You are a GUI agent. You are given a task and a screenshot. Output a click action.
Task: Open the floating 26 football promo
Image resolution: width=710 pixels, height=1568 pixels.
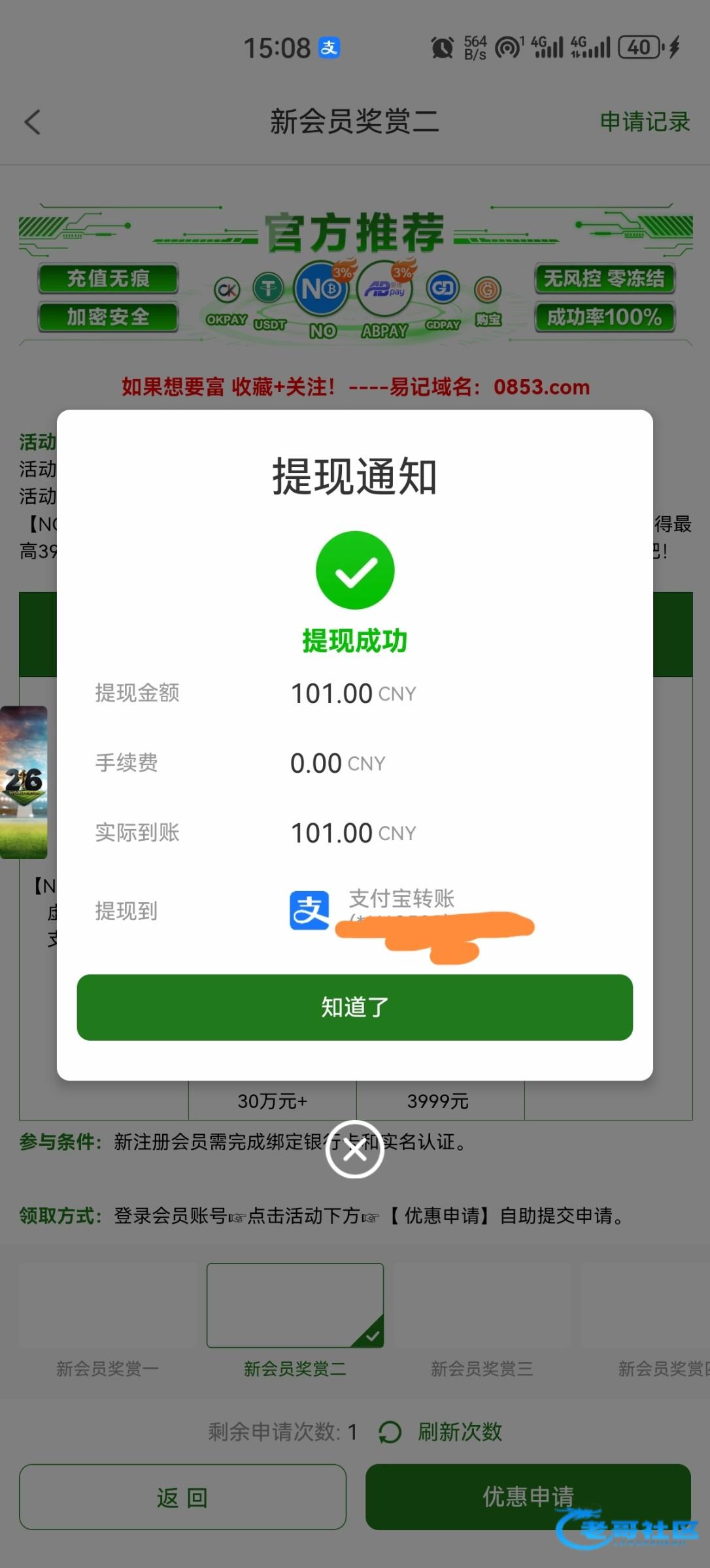pos(24,781)
